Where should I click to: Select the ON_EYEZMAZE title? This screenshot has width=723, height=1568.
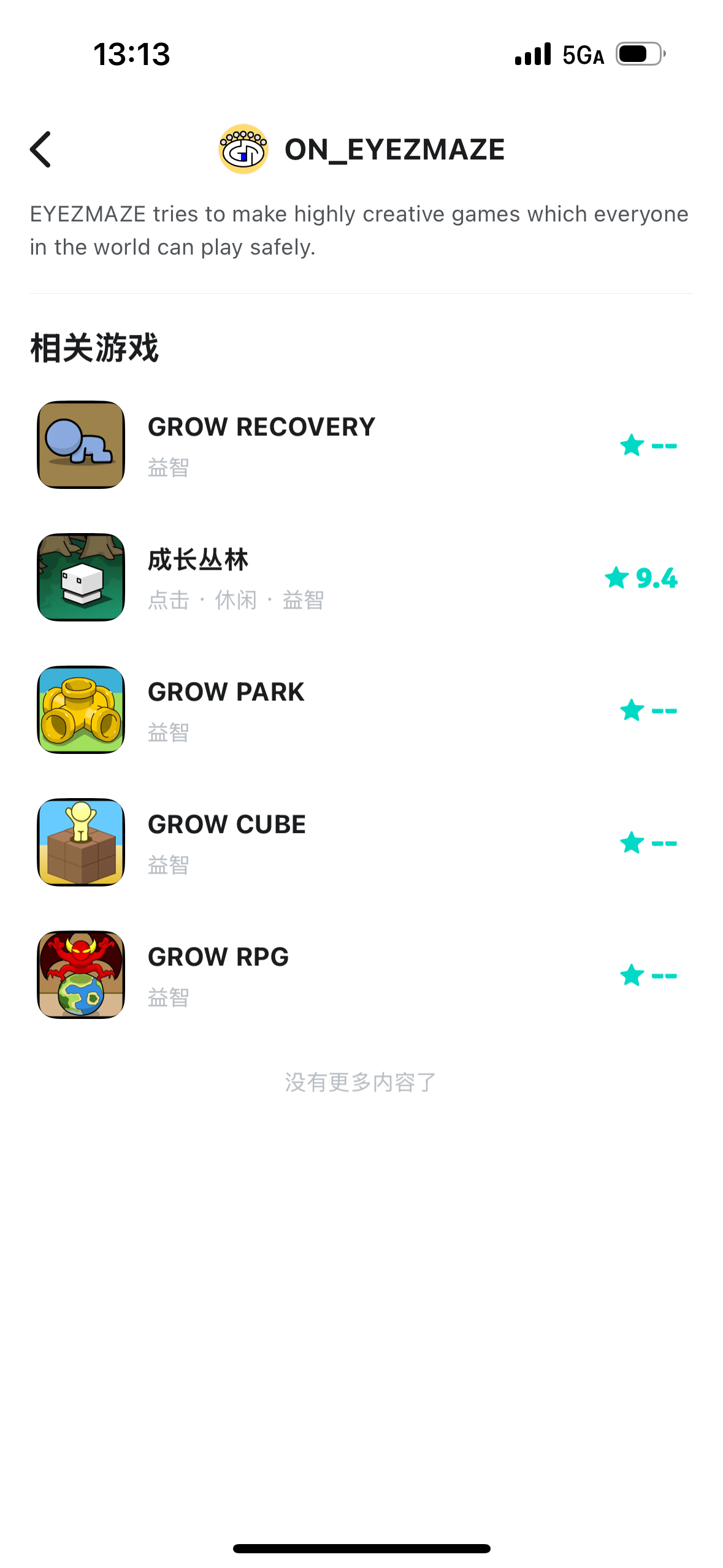coord(395,148)
